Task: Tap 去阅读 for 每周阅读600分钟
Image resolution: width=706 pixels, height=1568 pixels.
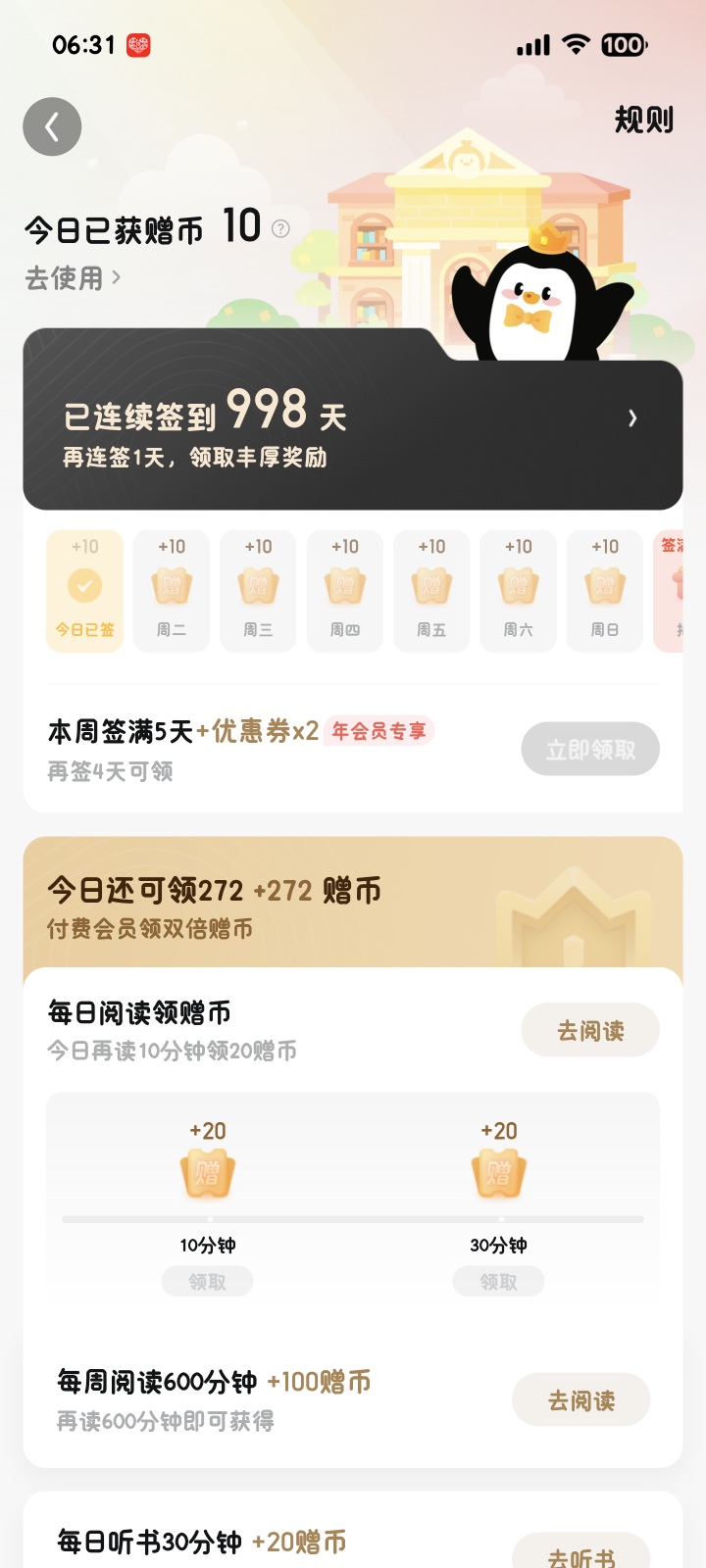Action: point(580,1400)
